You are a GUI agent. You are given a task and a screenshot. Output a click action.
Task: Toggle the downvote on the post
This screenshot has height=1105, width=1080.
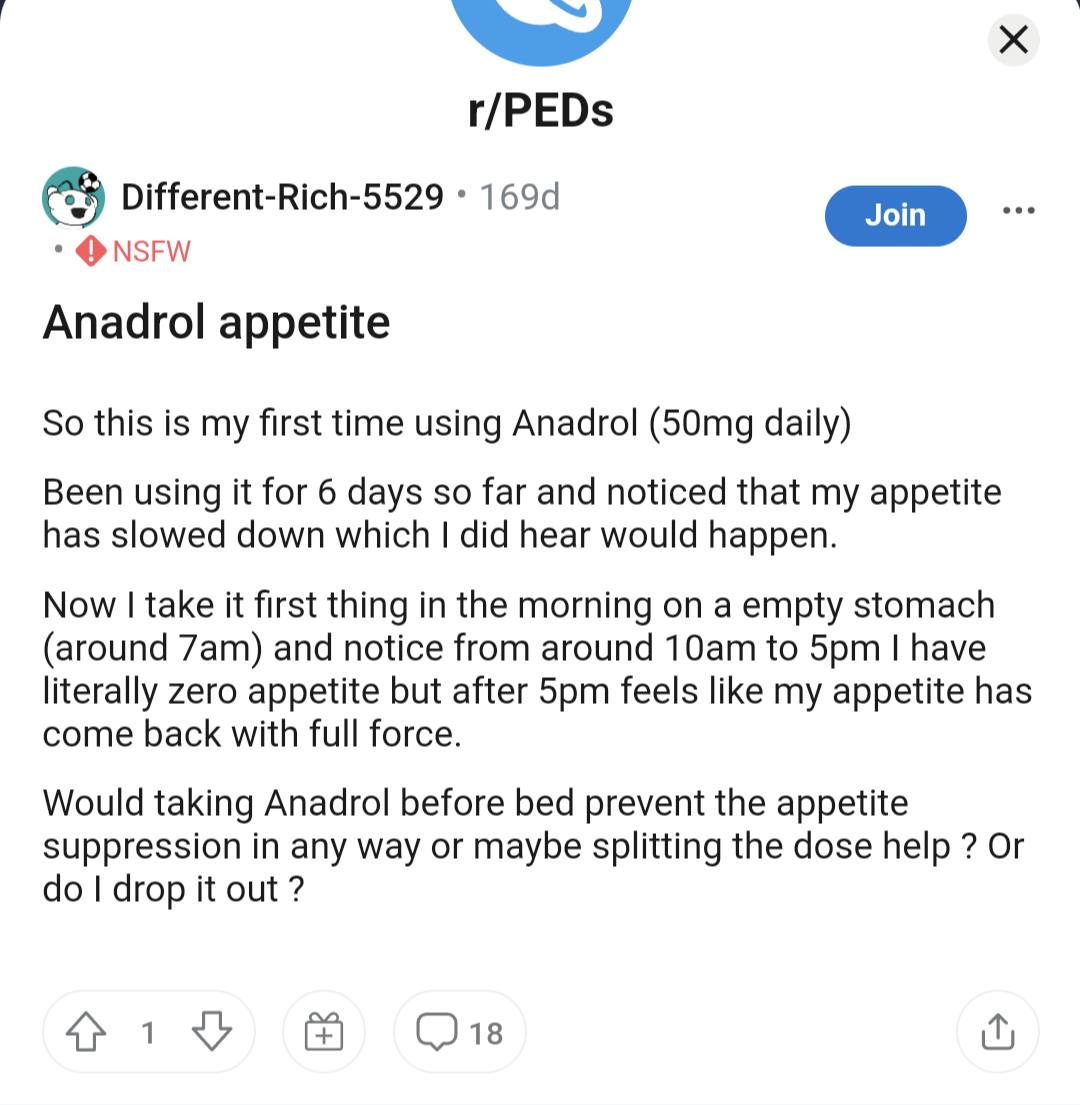point(211,1031)
